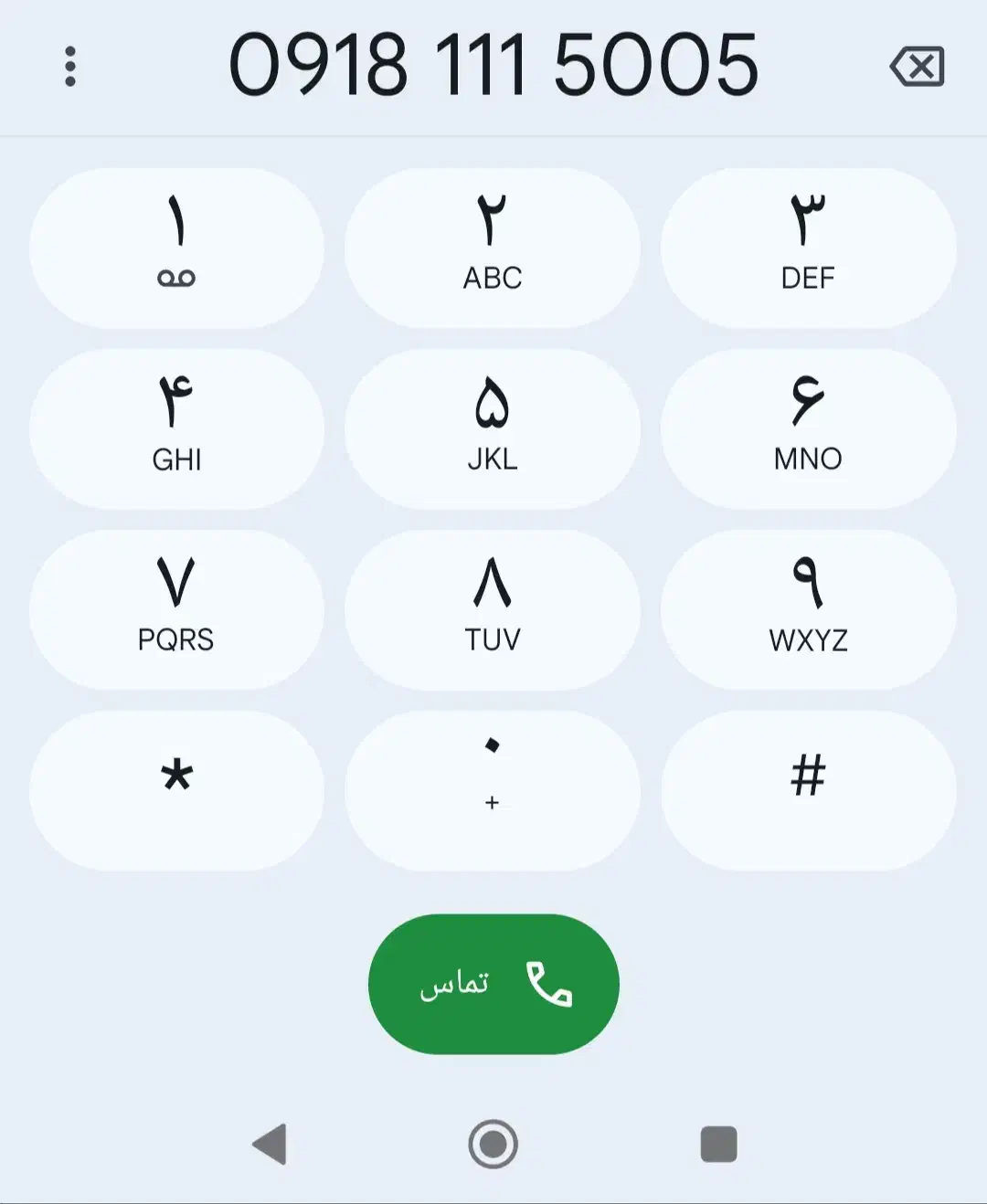Open recent apps from the navigation bar

[718, 1144]
